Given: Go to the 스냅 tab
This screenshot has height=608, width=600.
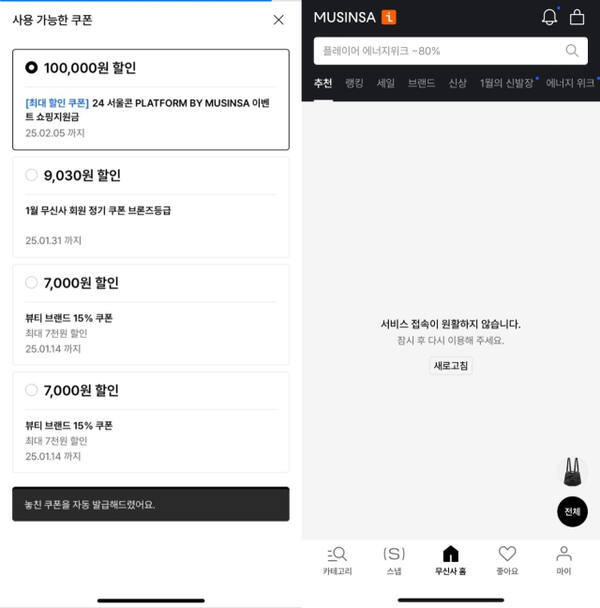Looking at the screenshot, I should tap(394, 560).
